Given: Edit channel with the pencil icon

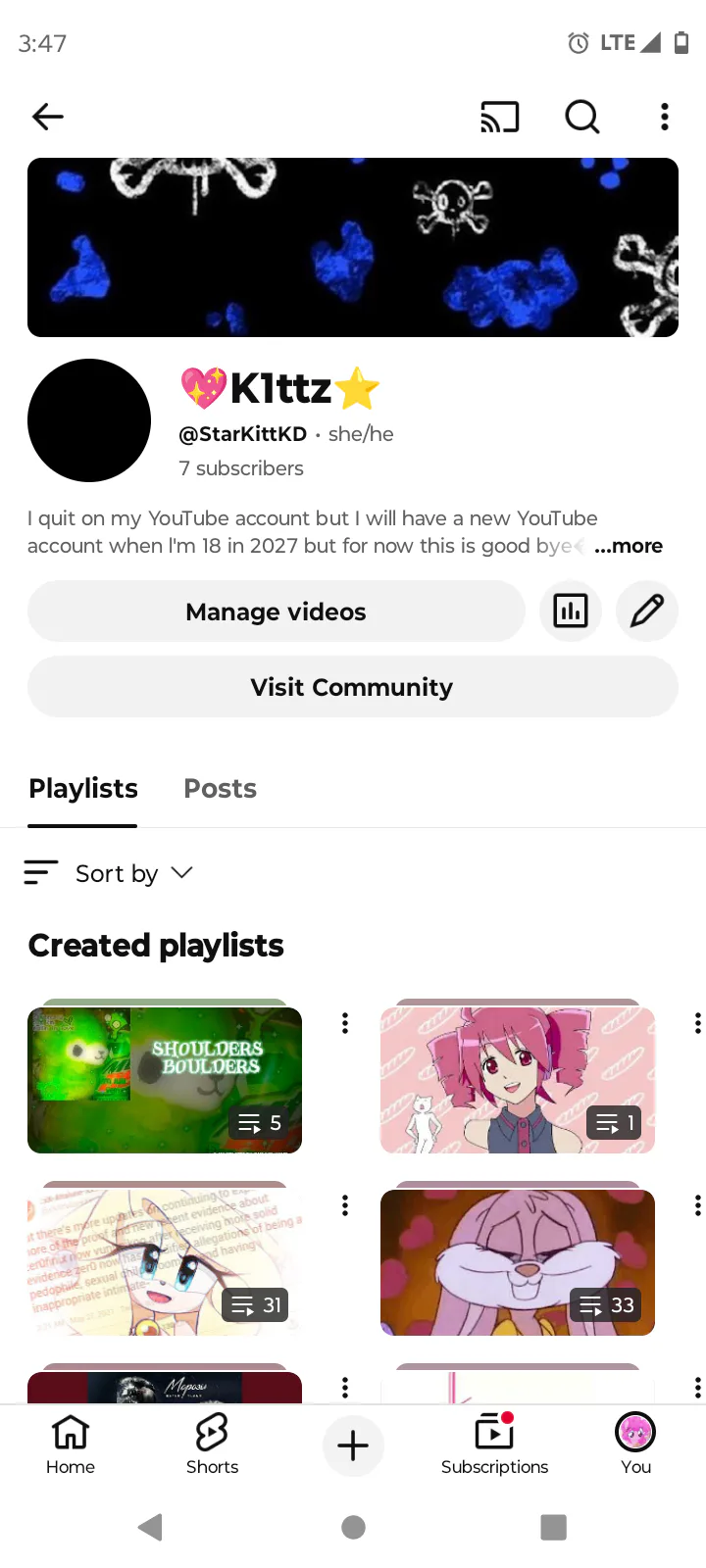Looking at the screenshot, I should pyautogui.click(x=647, y=612).
